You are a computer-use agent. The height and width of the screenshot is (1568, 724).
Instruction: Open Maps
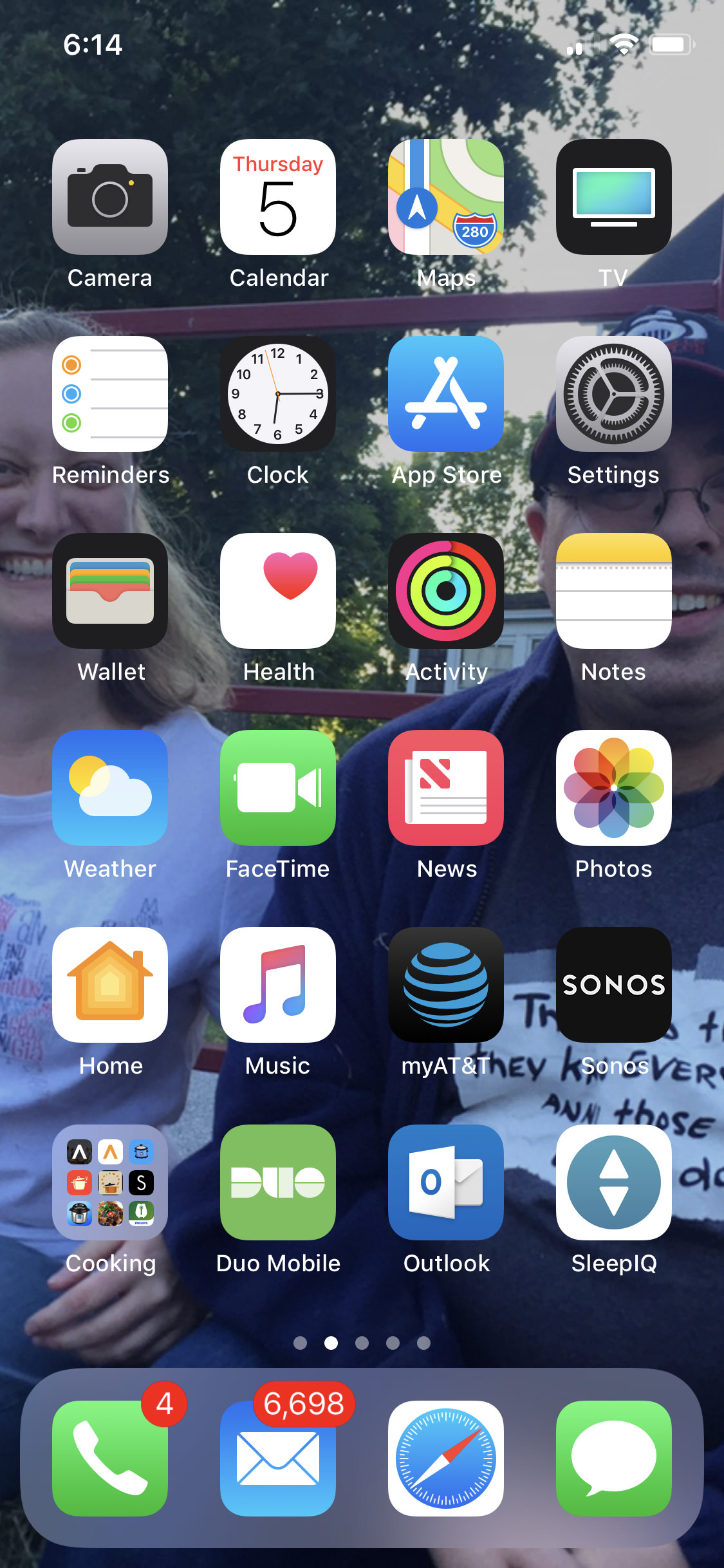click(x=446, y=197)
